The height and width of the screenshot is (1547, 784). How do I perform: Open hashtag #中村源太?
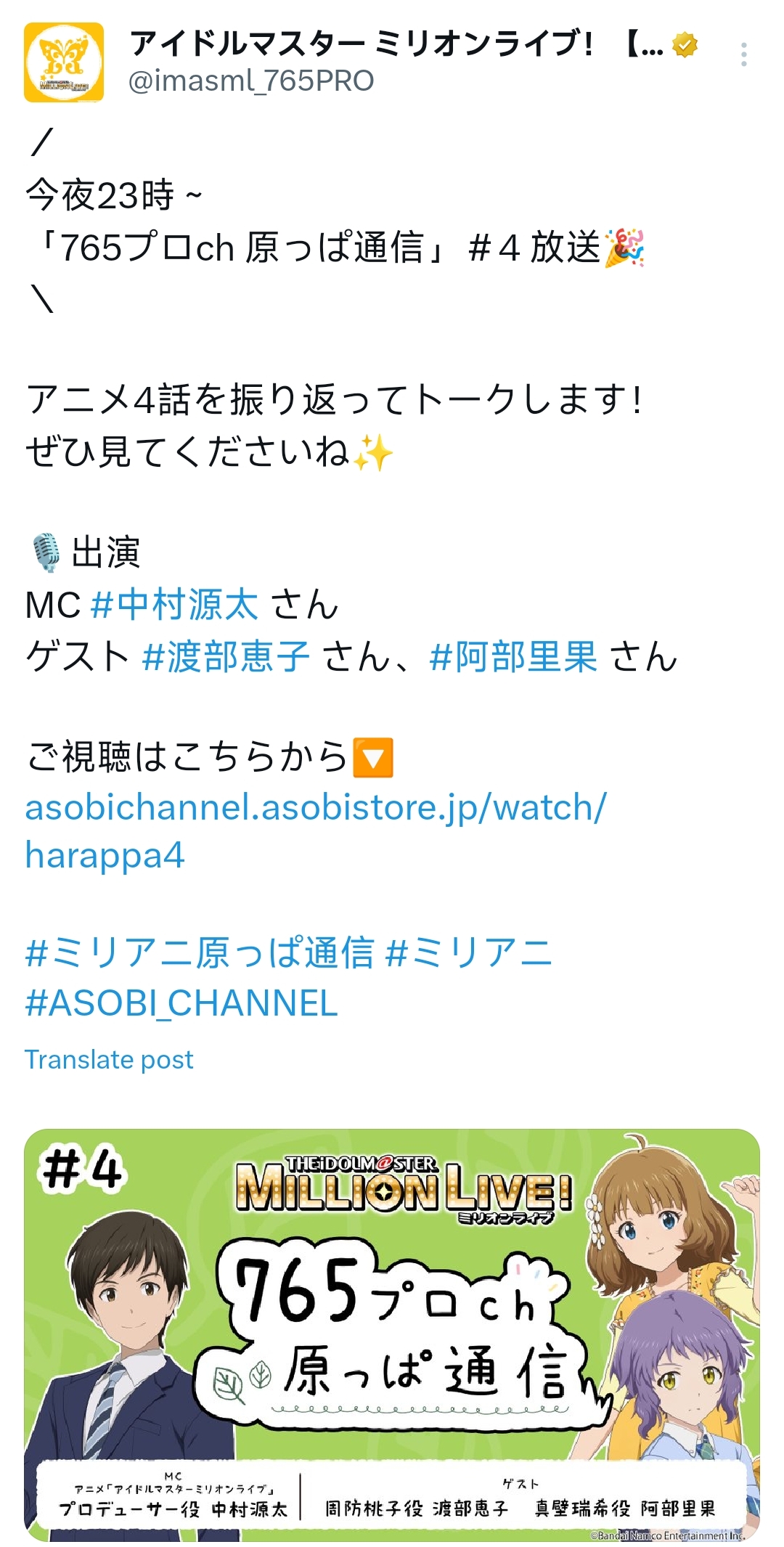pos(174,605)
